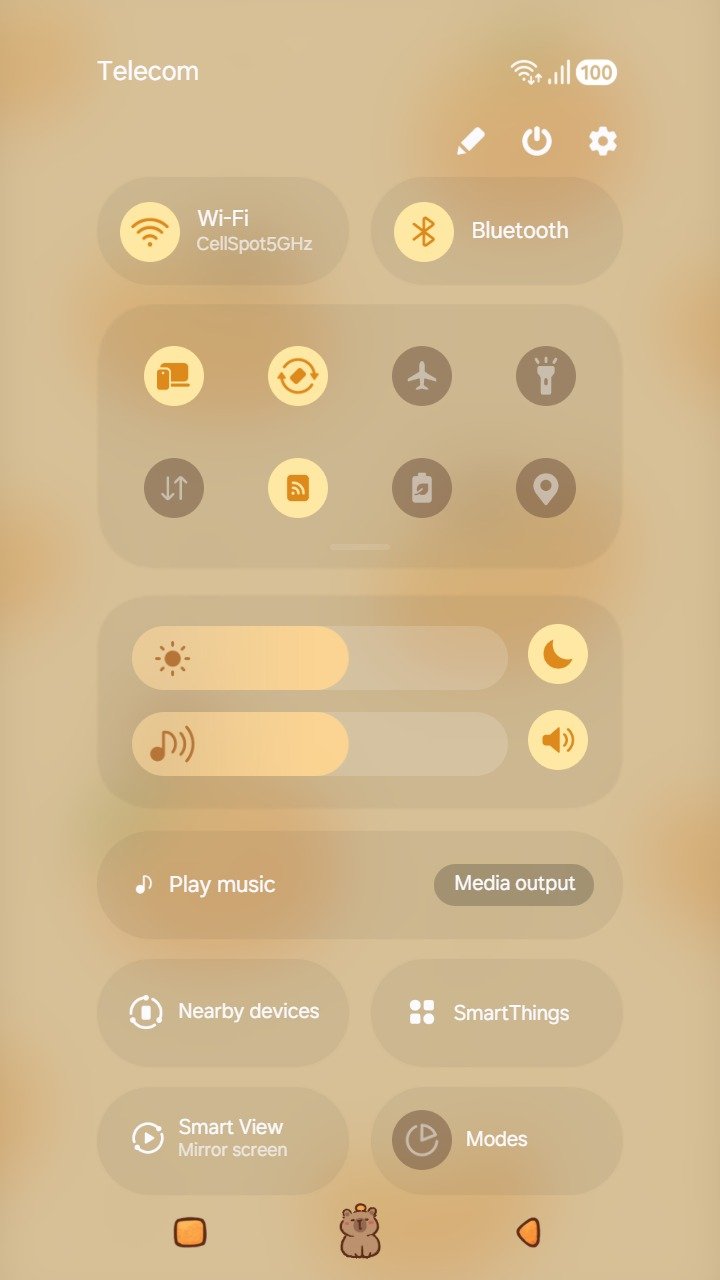Toggle auto rotate off
This screenshot has width=720, height=1280.
pos(298,376)
